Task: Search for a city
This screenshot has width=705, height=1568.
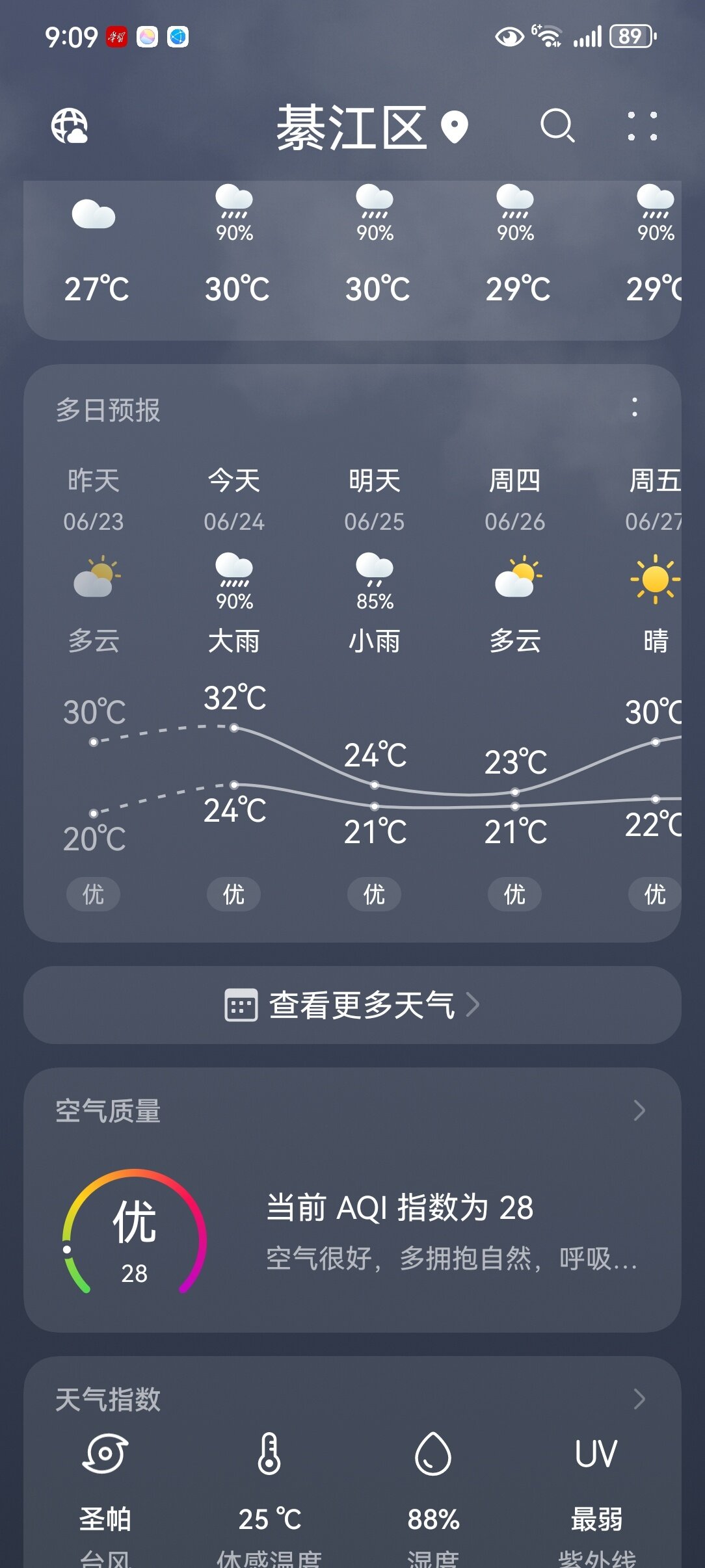Action: pyautogui.click(x=558, y=125)
